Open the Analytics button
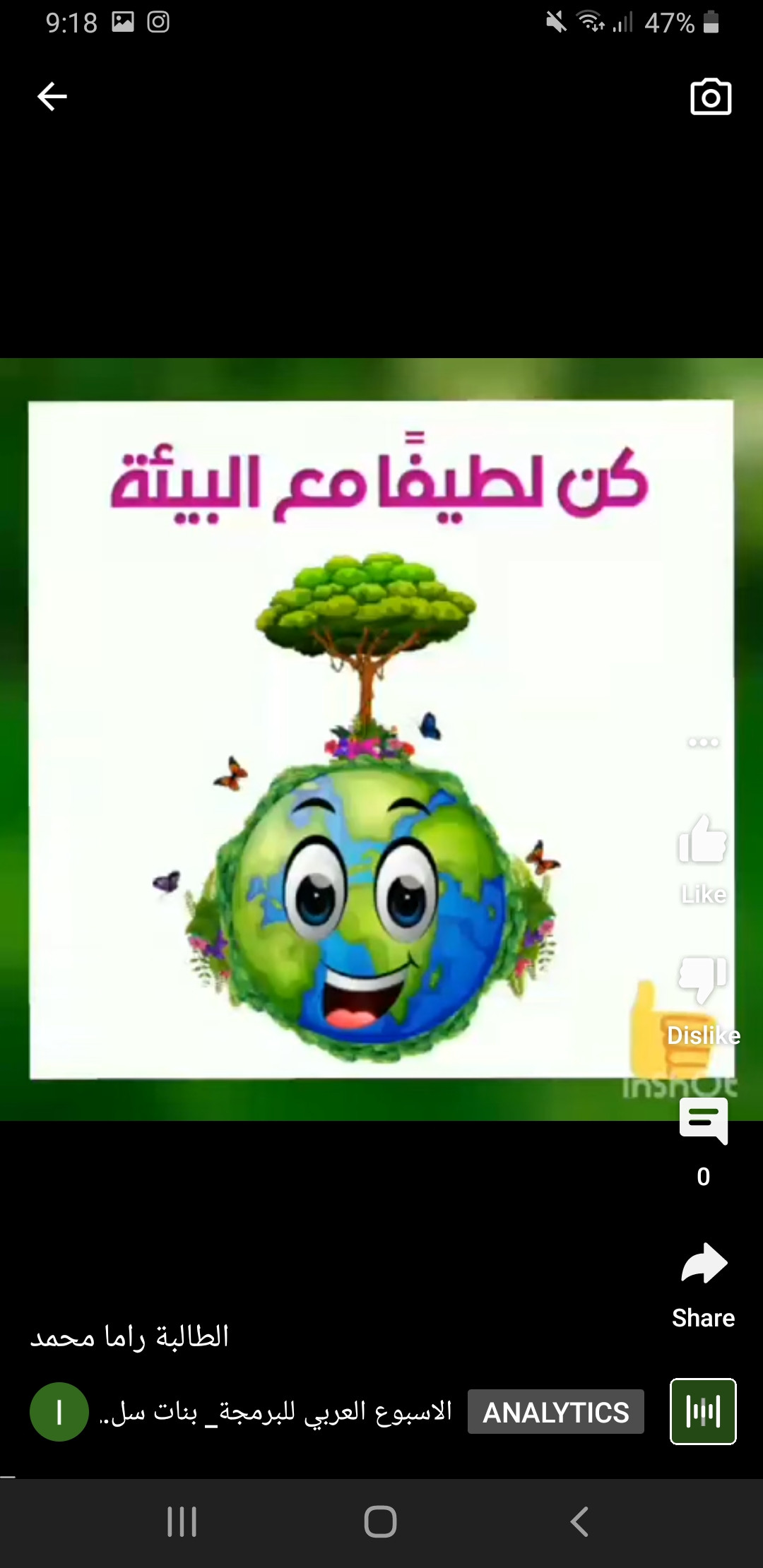 555,1412
